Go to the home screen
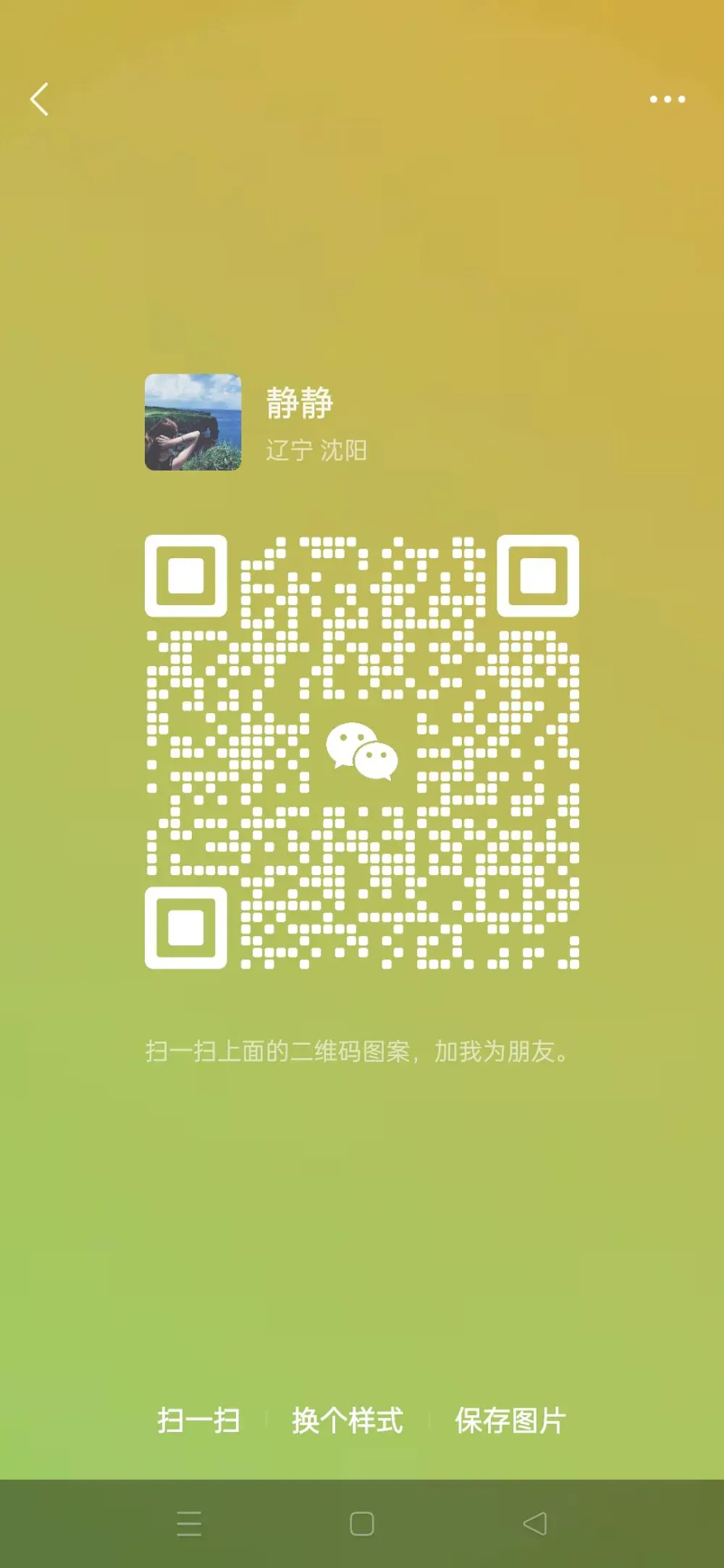 [x=362, y=1524]
